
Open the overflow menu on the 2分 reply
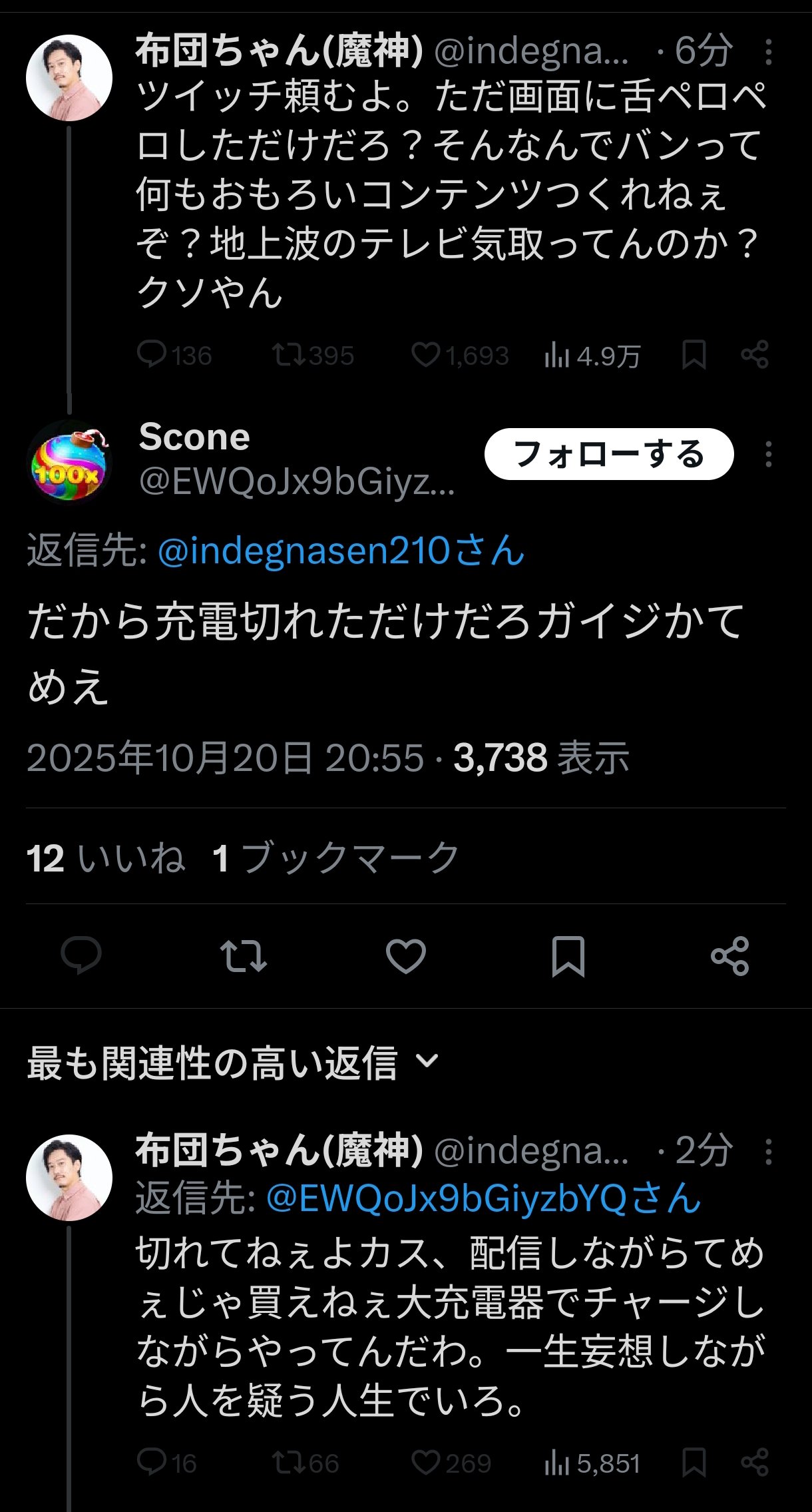pyautogui.click(x=768, y=1151)
